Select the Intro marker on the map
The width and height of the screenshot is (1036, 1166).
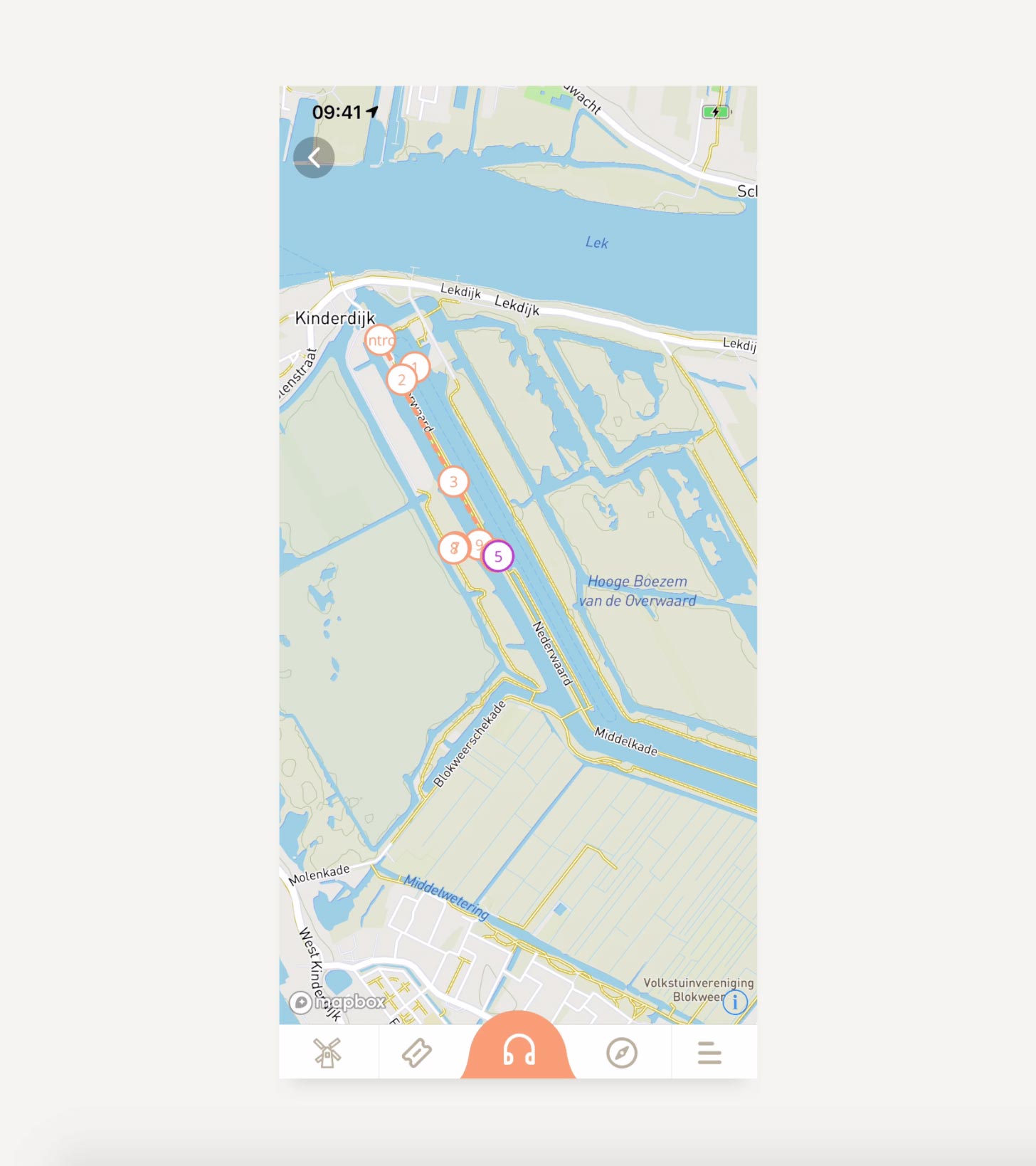click(379, 340)
